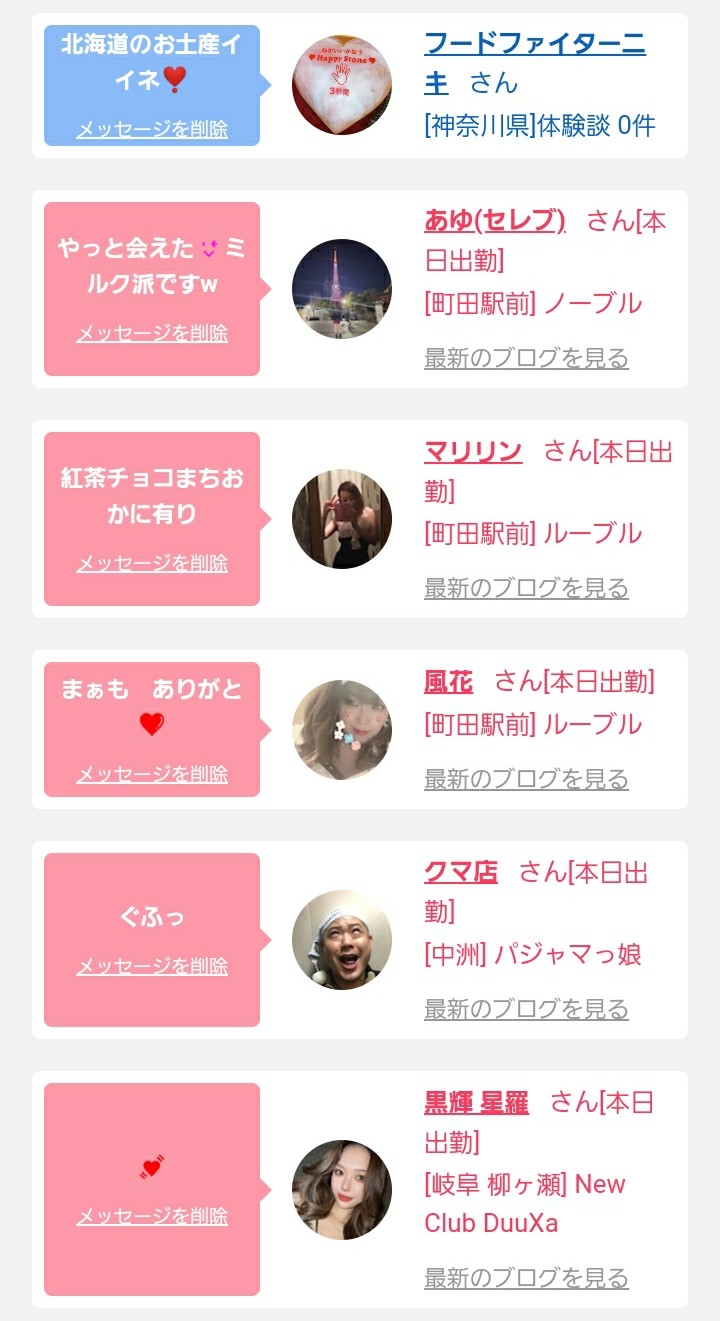This screenshot has width=720, height=1321.
Task: Open あゆ(セレブ)'s profile link
Action: [495, 220]
